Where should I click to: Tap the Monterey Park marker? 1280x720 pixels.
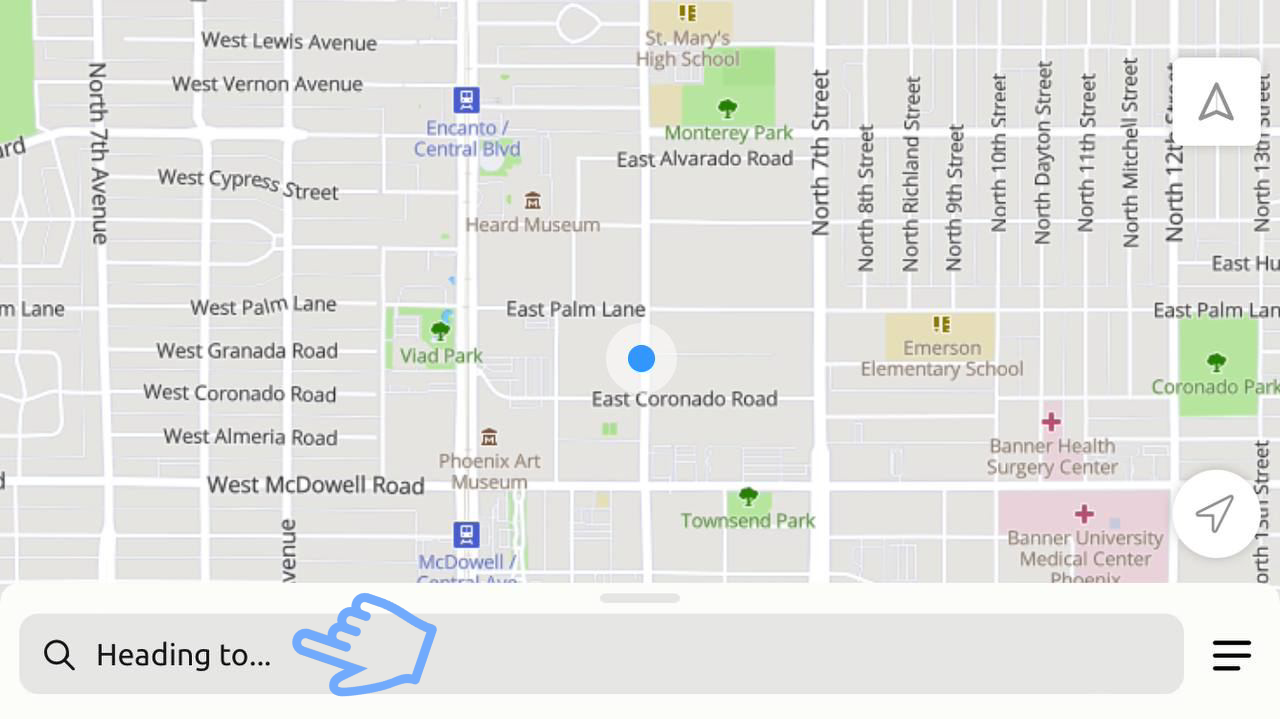pyautogui.click(x=727, y=108)
